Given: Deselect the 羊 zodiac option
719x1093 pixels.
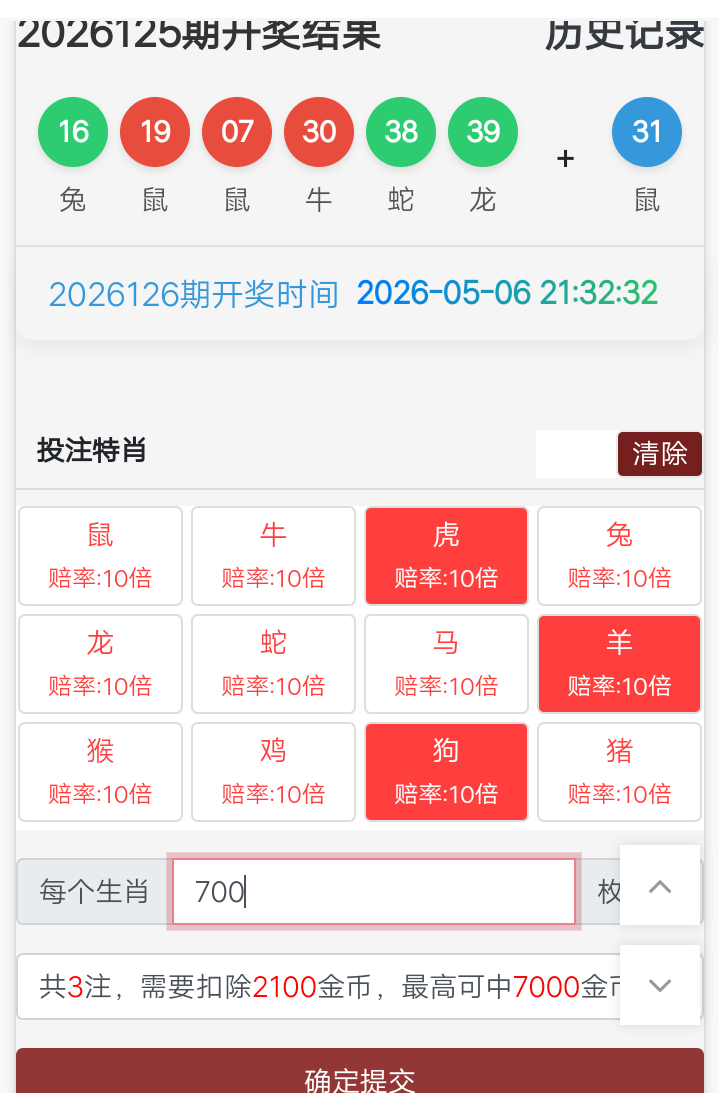Looking at the screenshot, I should coord(619,664).
